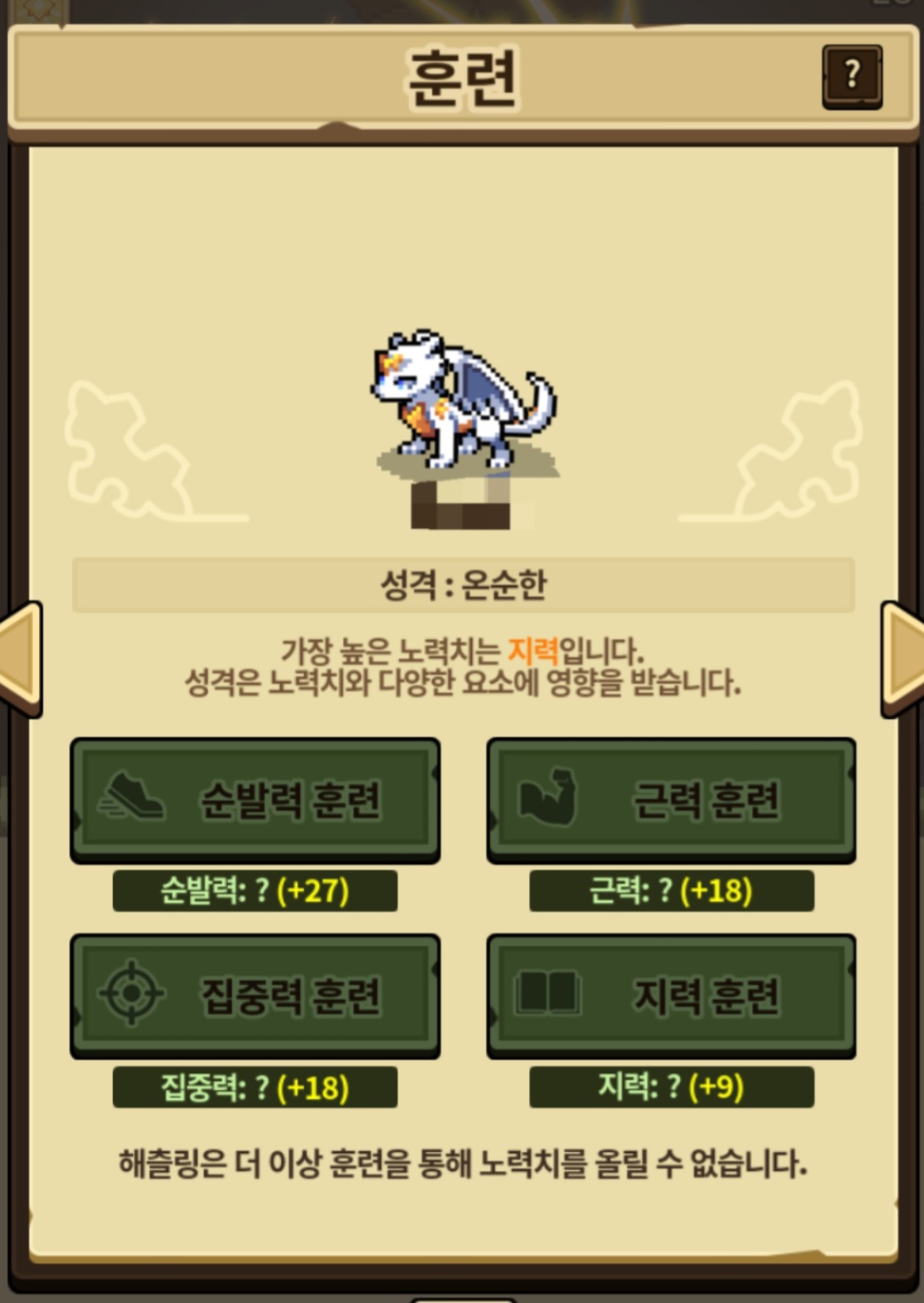Choose 집중력 훈련 focus training
The height and width of the screenshot is (1303, 924).
pos(255,995)
